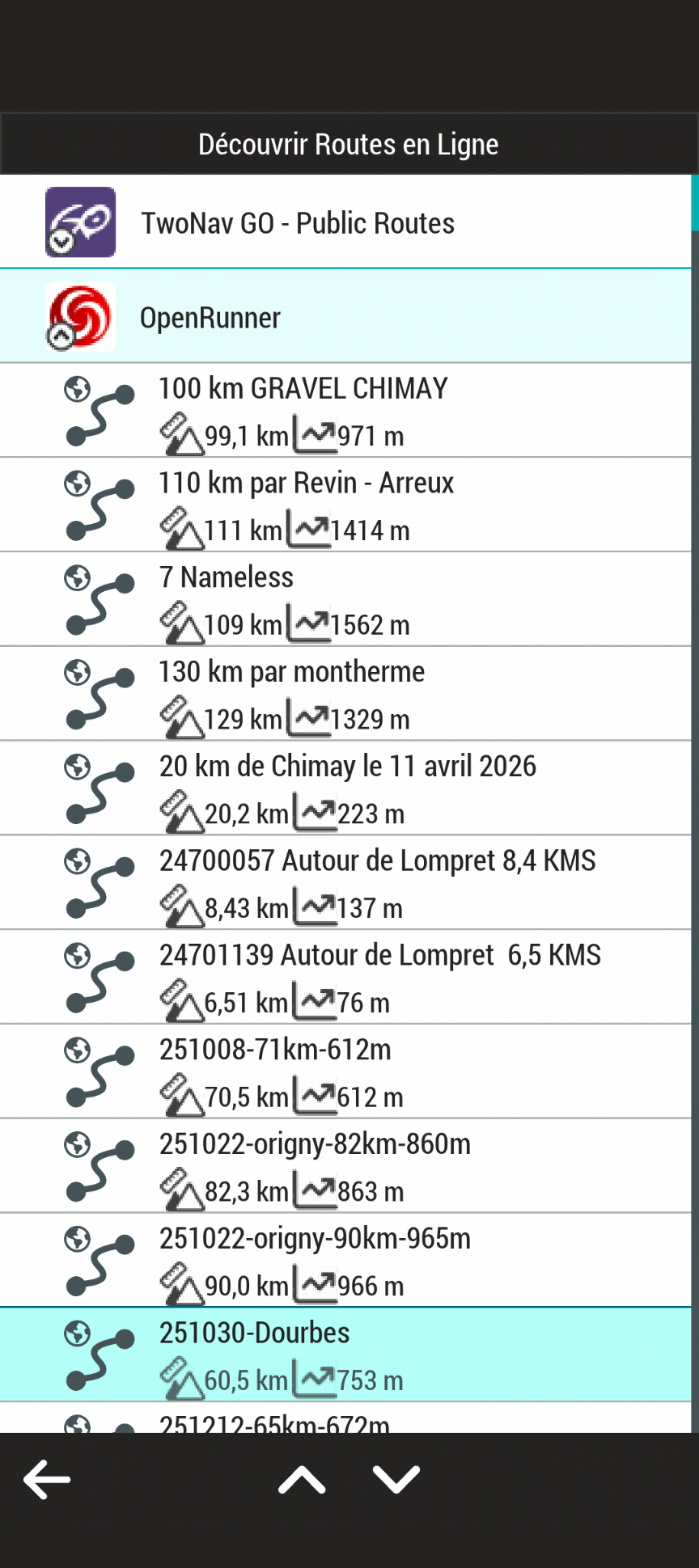The image size is (699, 1568).
Task: Go back with the bottom-left arrow
Action: point(47,1480)
